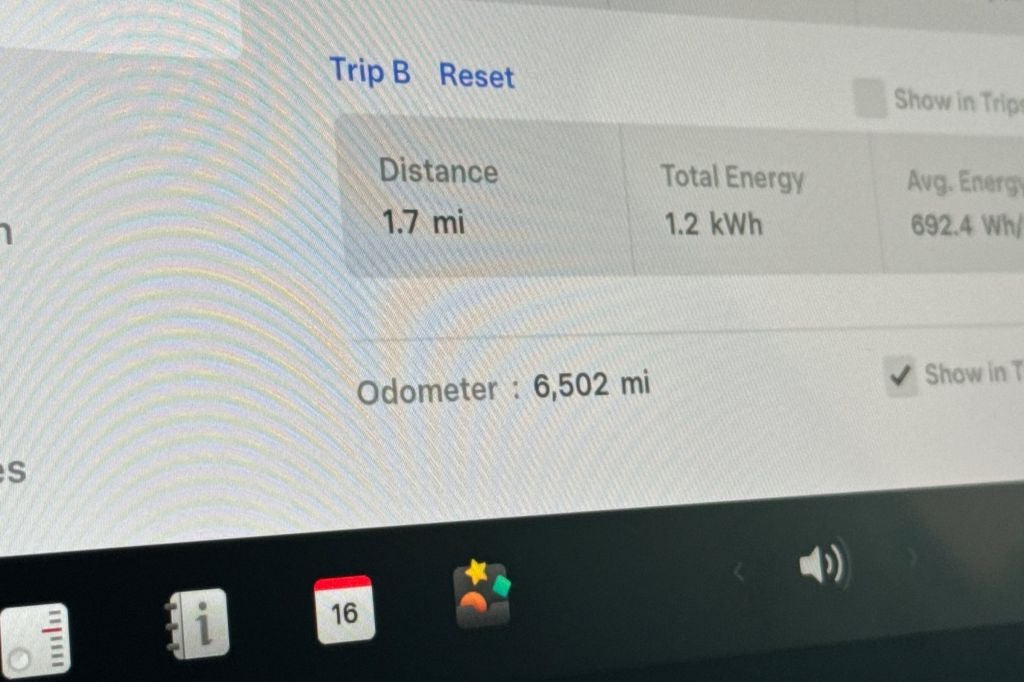This screenshot has height=682, width=1024.
Task: Enable Show in Trips for Trip B
Action: click(870, 100)
